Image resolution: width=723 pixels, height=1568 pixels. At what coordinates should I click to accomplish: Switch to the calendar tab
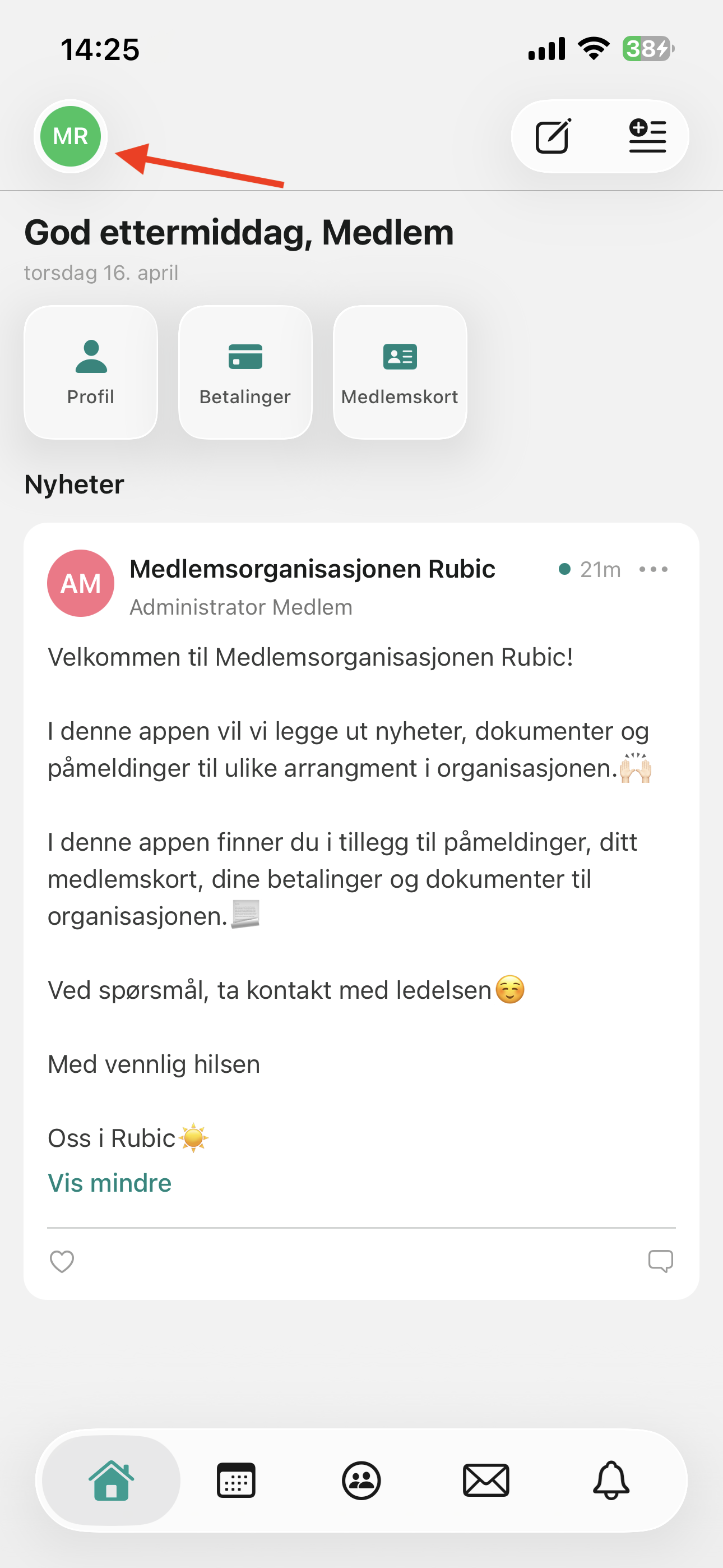point(236,1481)
